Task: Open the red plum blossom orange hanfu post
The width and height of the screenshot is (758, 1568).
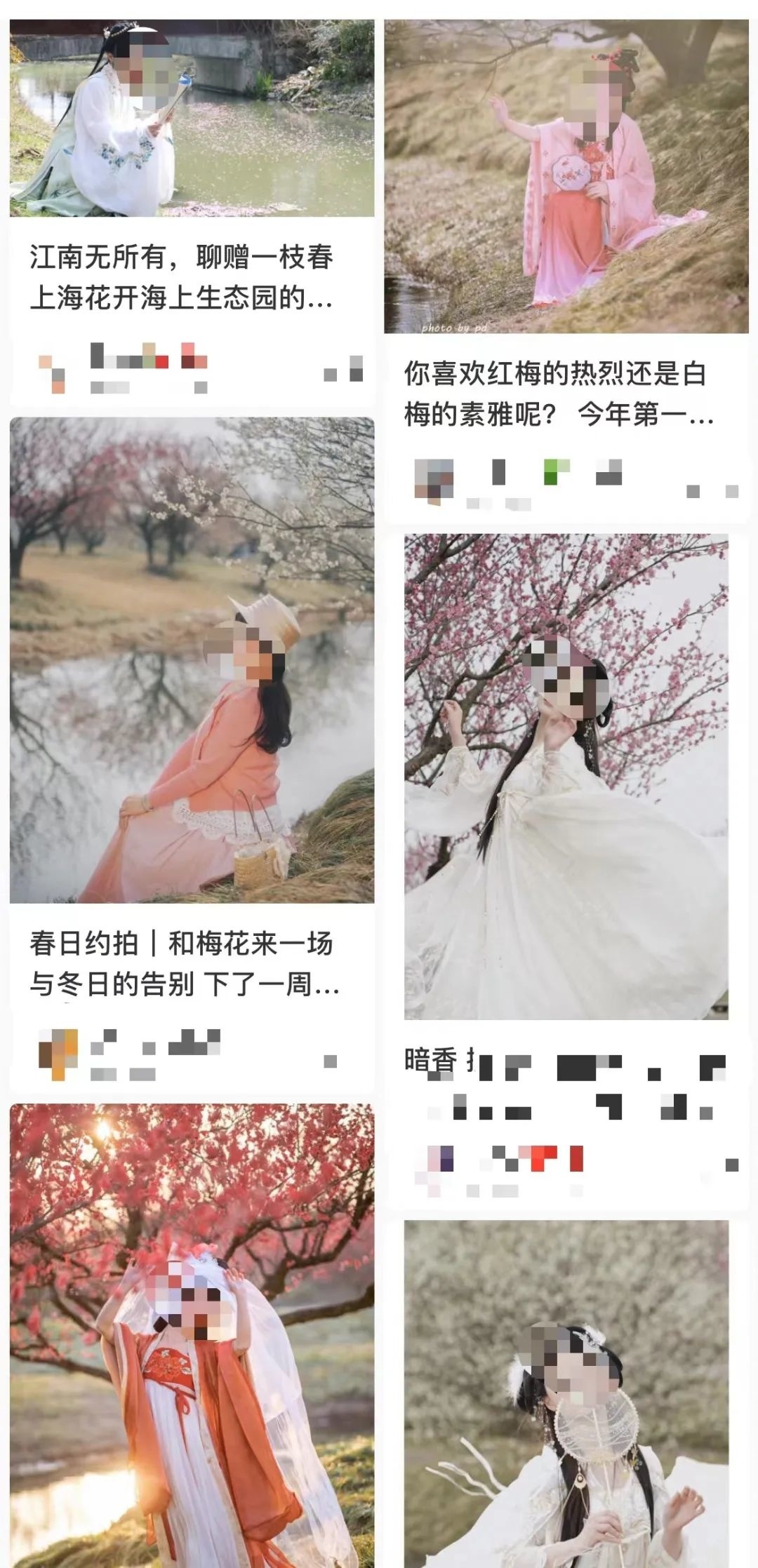Action: point(192,1333)
